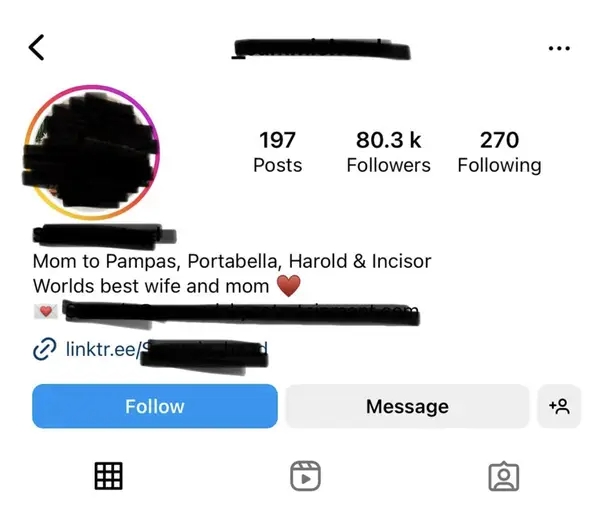View the profile picture story

[91, 153]
